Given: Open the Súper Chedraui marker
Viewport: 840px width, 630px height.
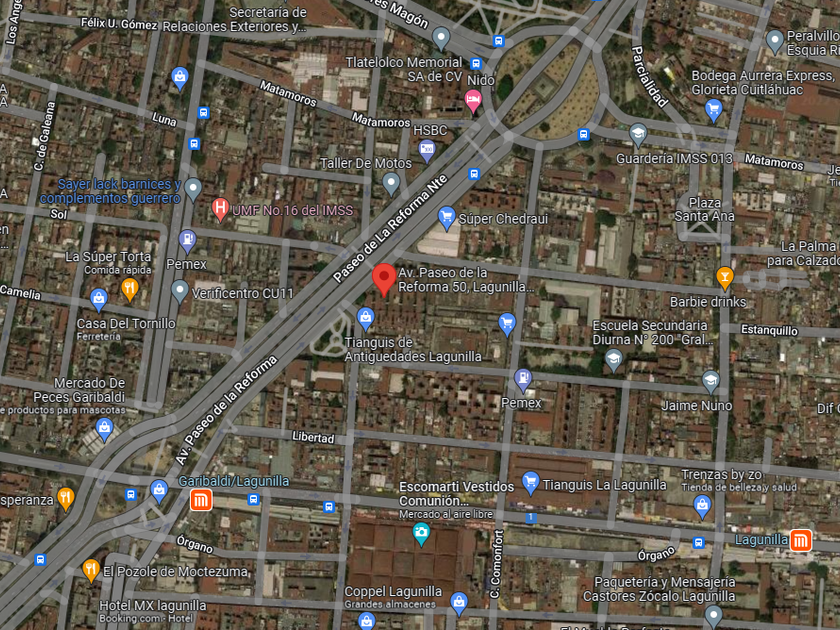Looking at the screenshot, I should click(x=447, y=217).
